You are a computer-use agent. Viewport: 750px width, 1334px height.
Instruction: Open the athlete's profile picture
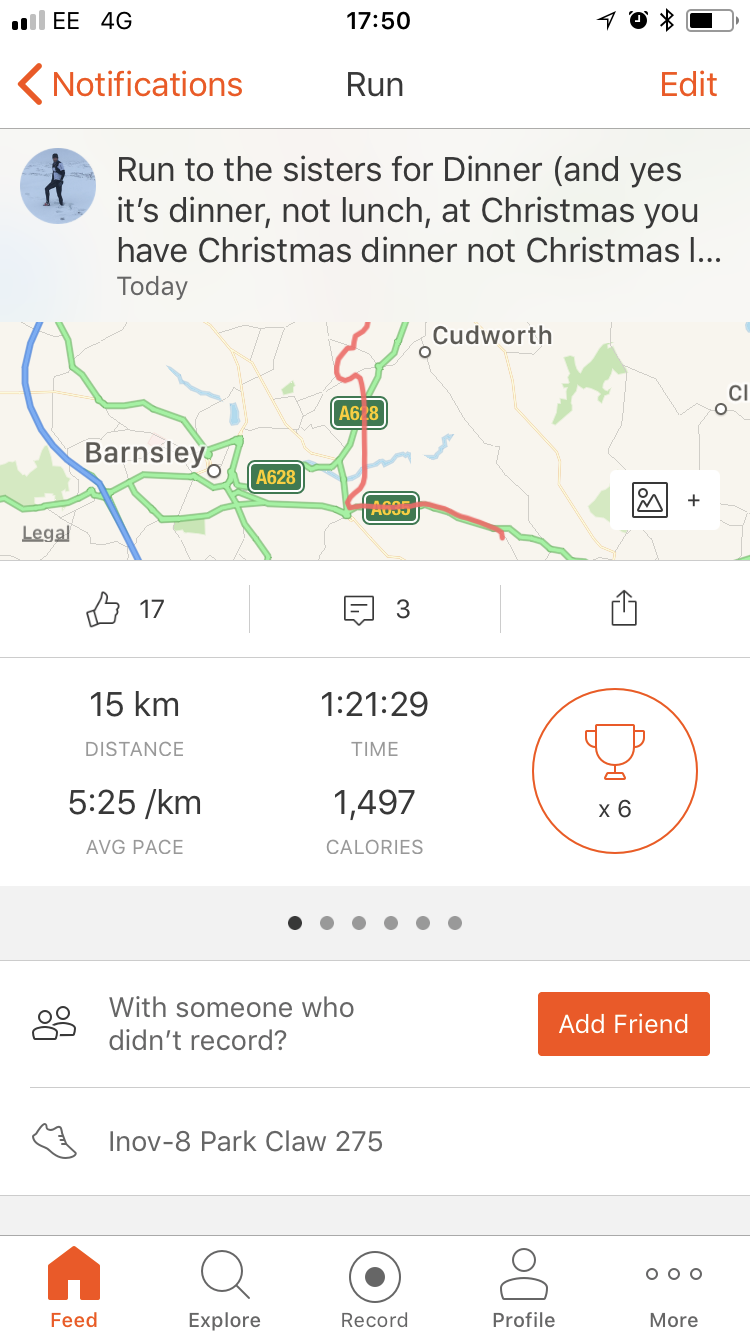coord(58,186)
